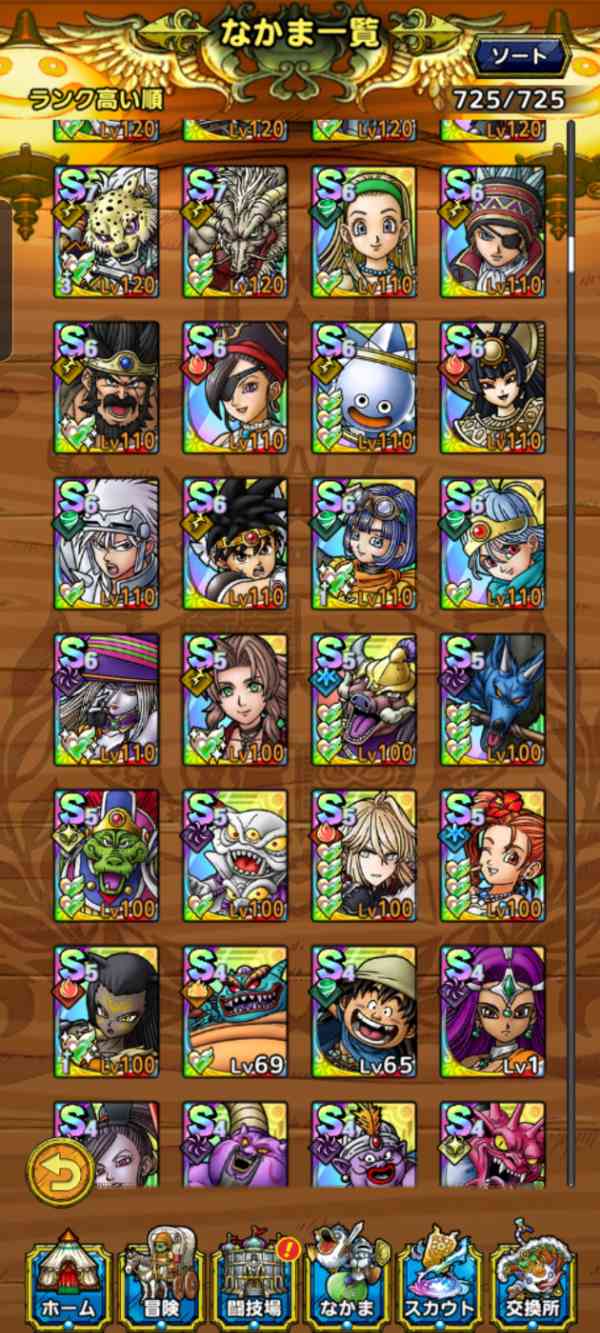Select the Lv.1 purple-haired woman card
600x1333 pixels.
pyautogui.click(x=494, y=1011)
